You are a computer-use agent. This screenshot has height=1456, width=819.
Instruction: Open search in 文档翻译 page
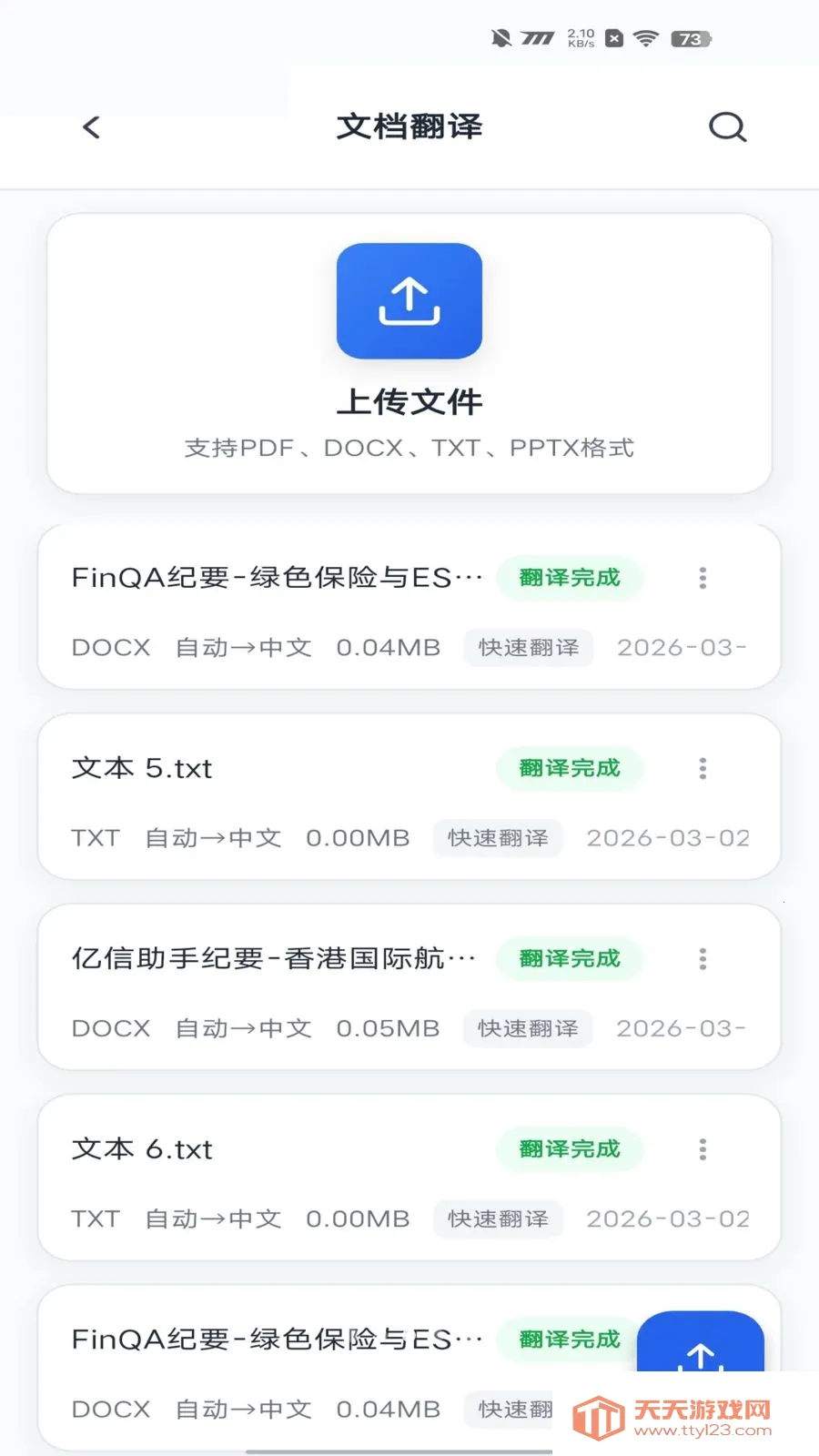click(725, 127)
